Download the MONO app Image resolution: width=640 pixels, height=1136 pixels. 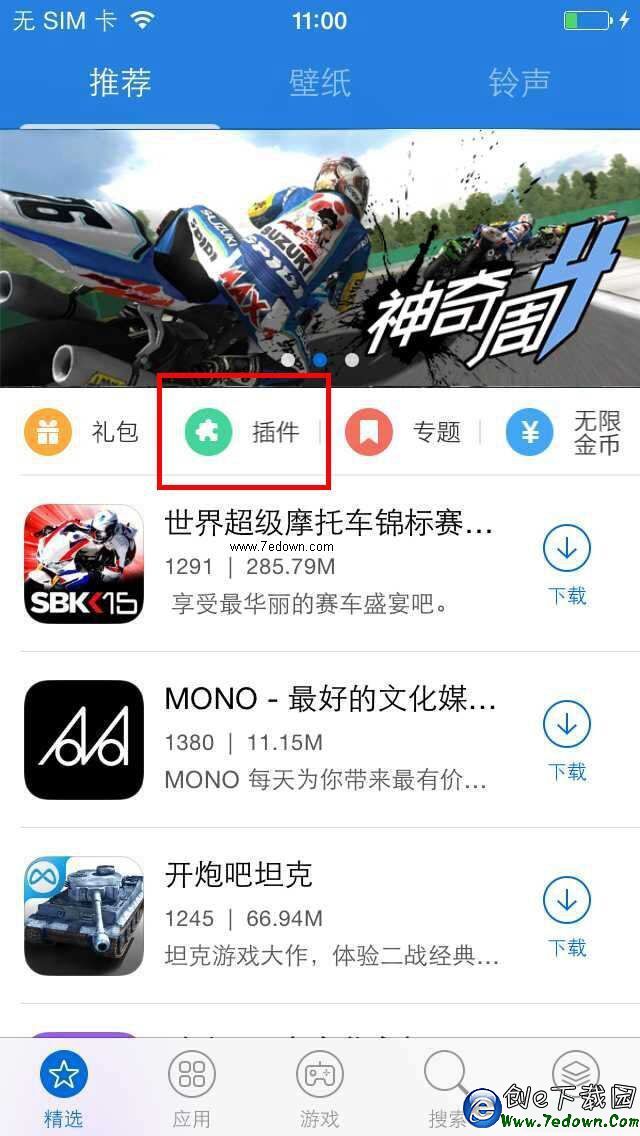[x=567, y=739]
